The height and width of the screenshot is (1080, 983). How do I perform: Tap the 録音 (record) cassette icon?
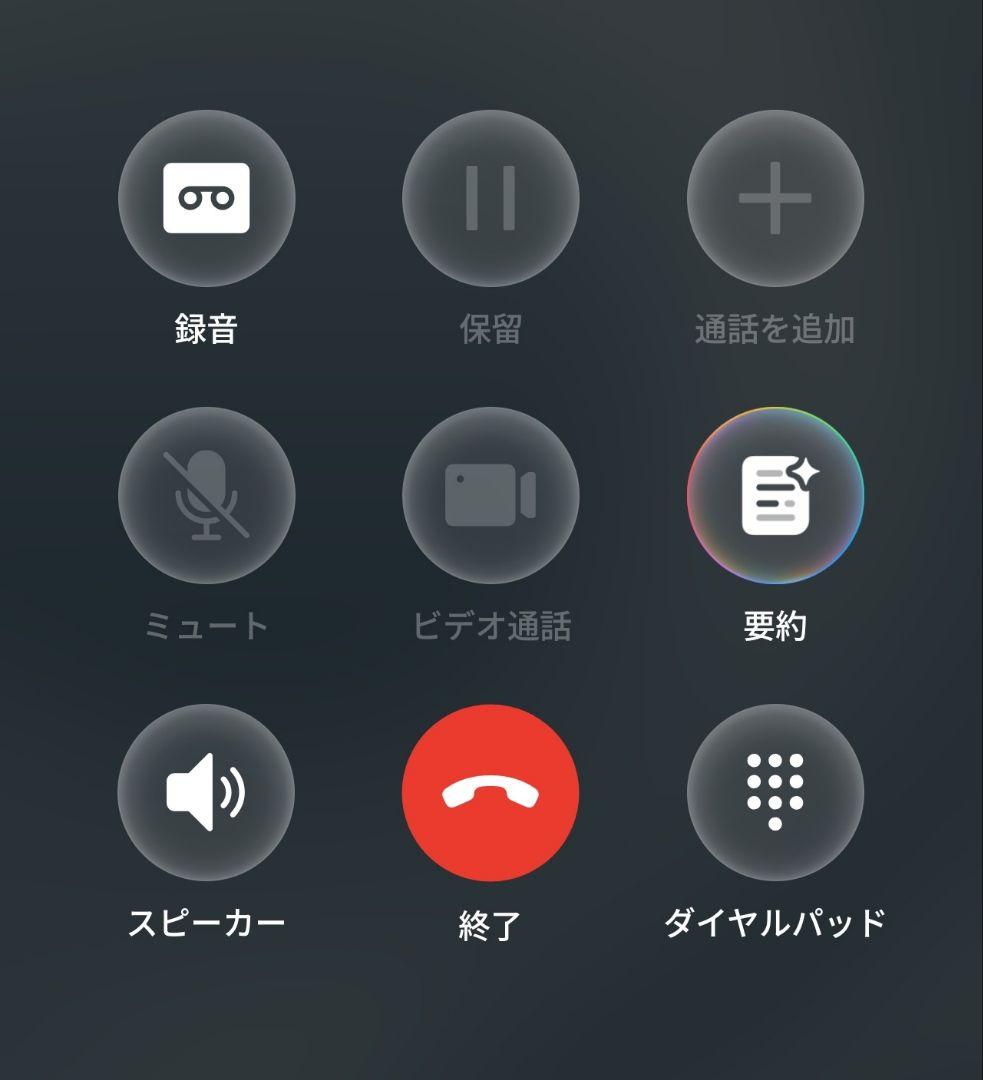[205, 200]
